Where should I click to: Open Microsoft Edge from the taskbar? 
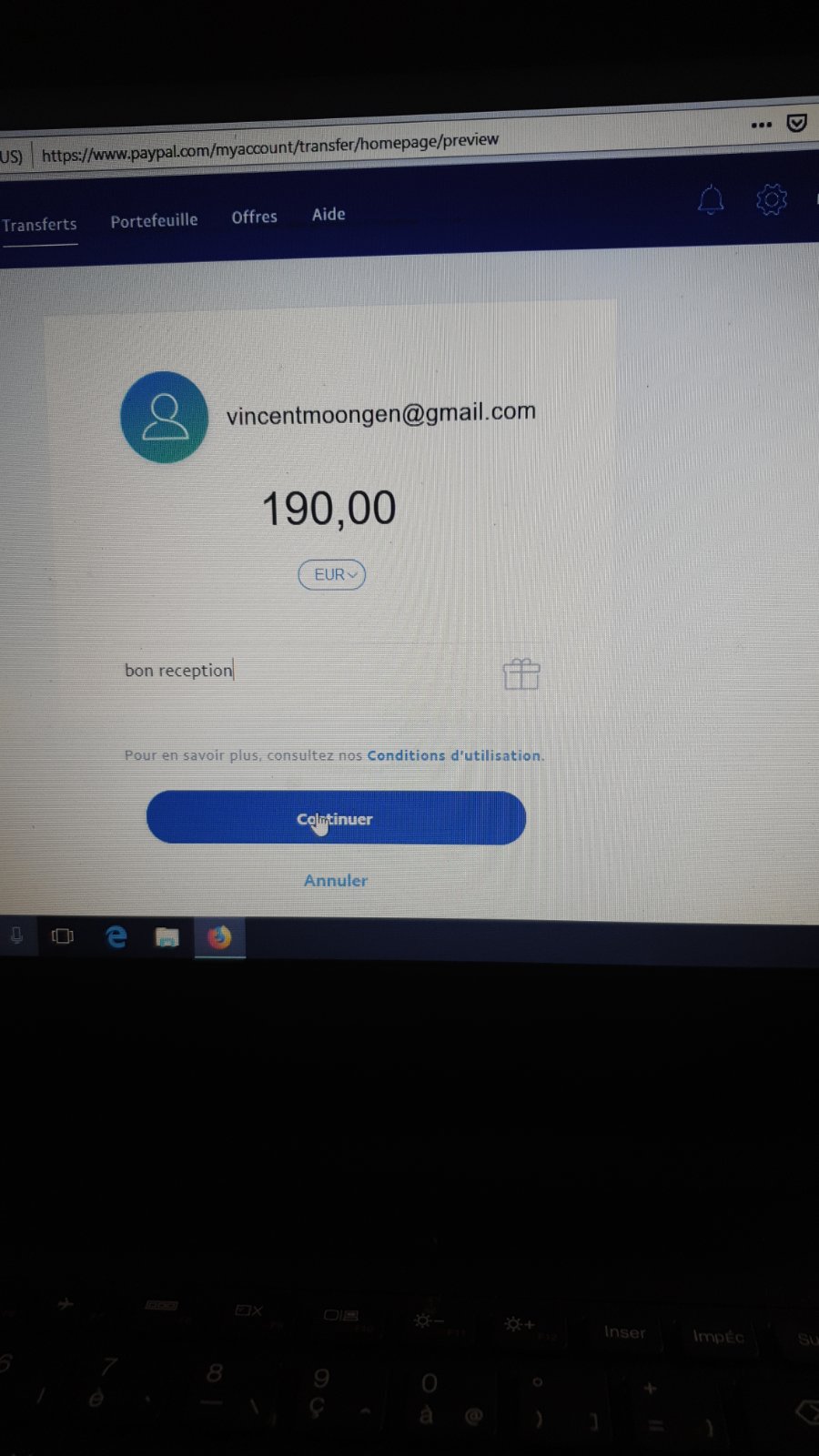pos(116,936)
